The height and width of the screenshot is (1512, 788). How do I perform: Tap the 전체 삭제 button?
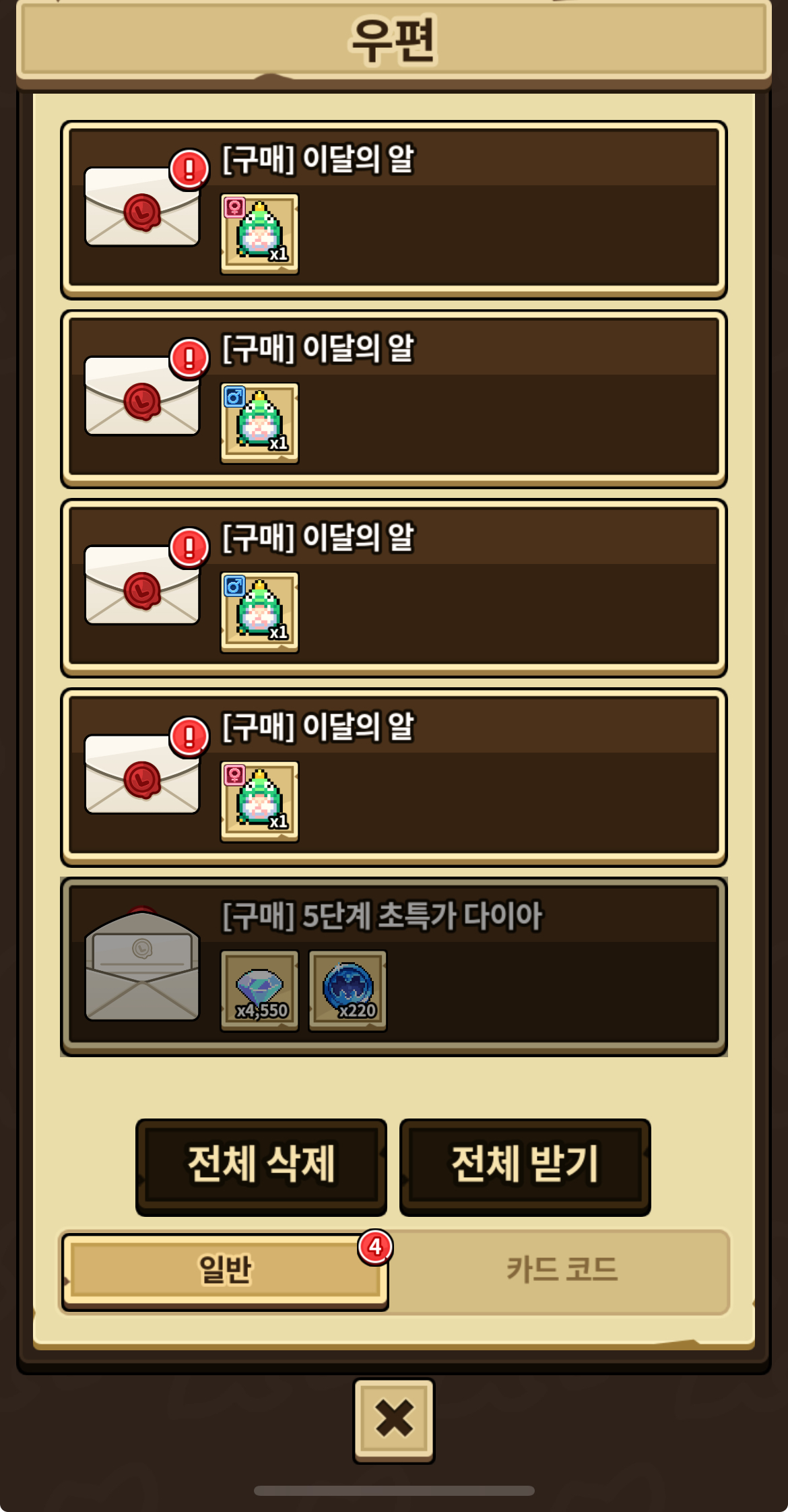(261, 1166)
